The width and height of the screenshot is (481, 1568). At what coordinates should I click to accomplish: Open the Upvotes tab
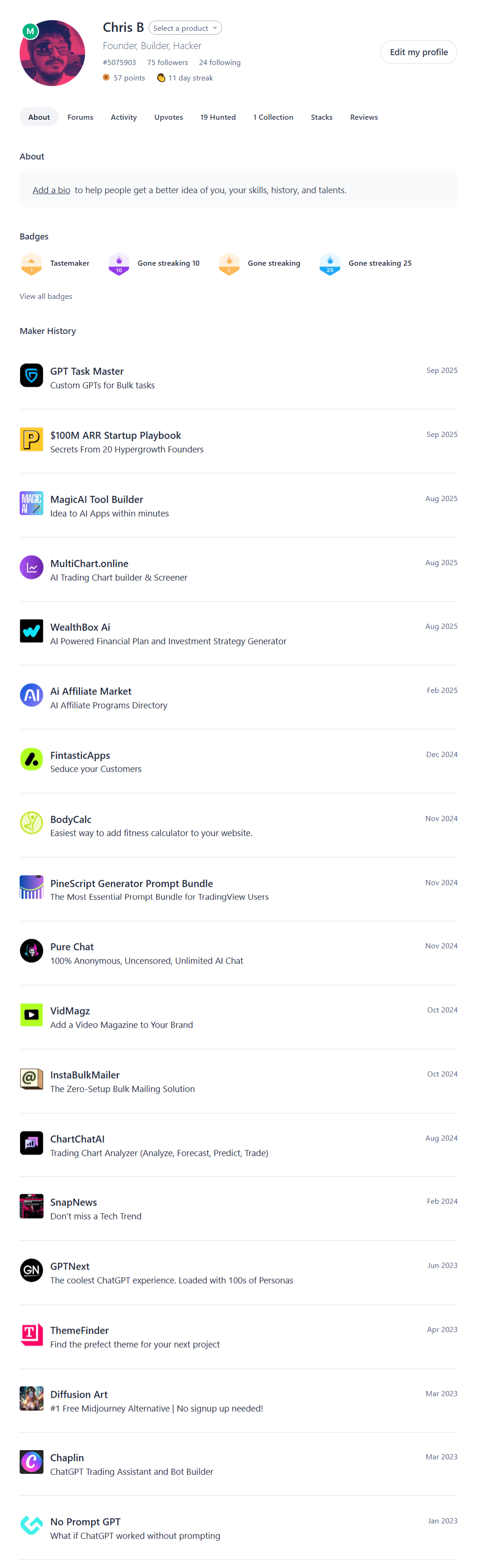pos(168,117)
